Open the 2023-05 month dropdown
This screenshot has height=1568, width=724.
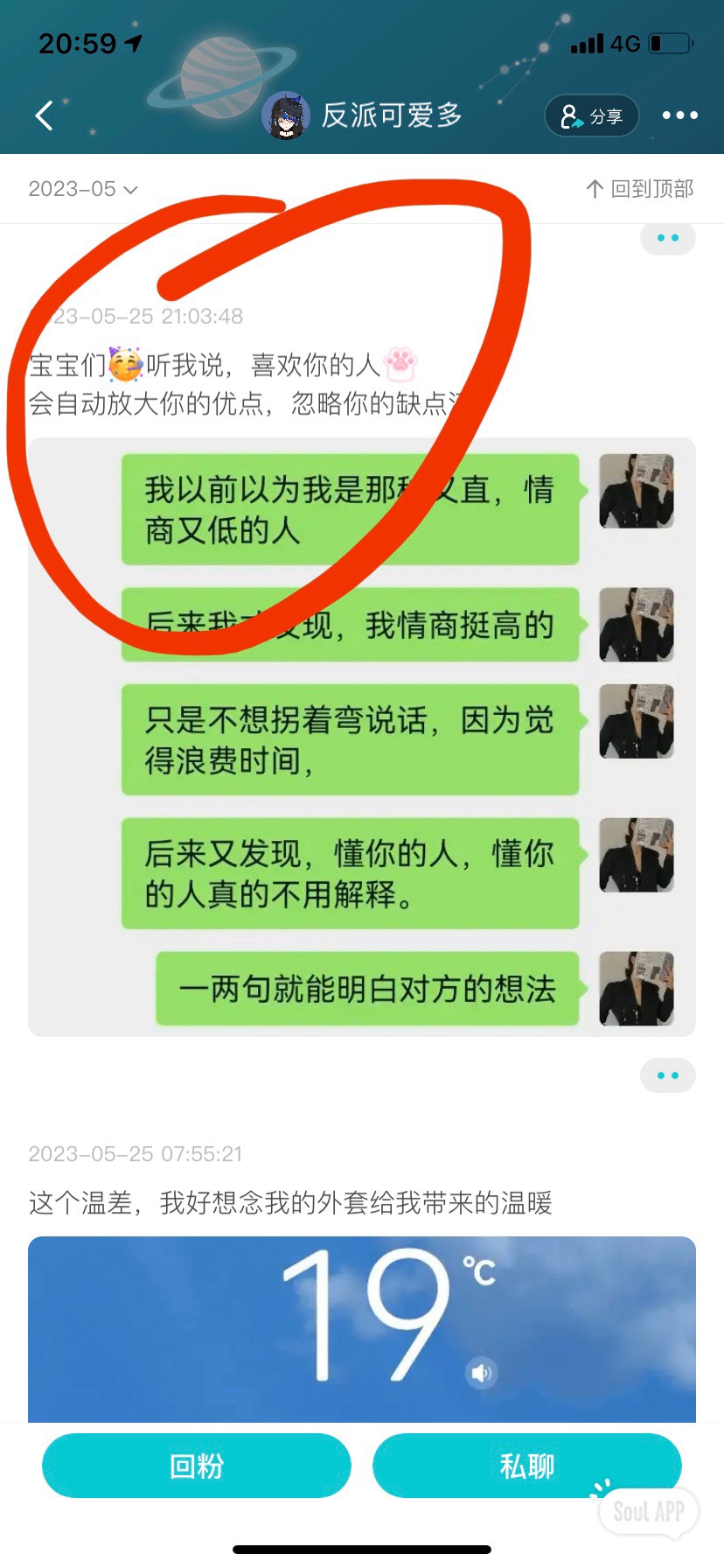[x=83, y=189]
